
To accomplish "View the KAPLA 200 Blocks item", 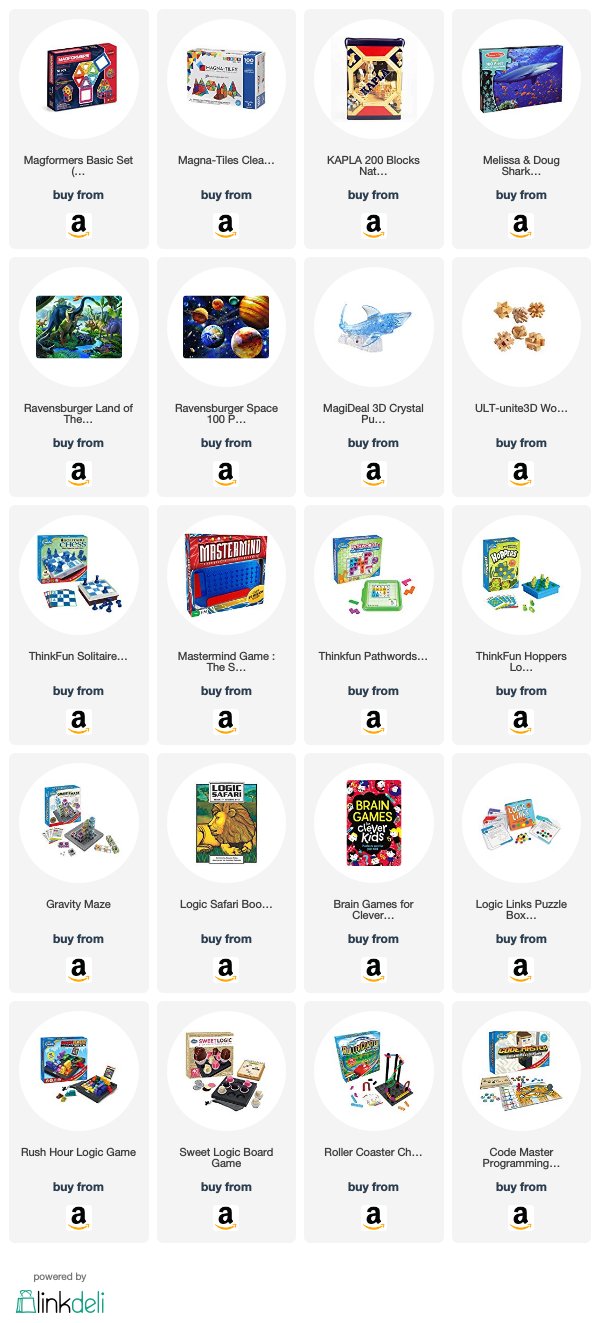I will pos(373,128).
